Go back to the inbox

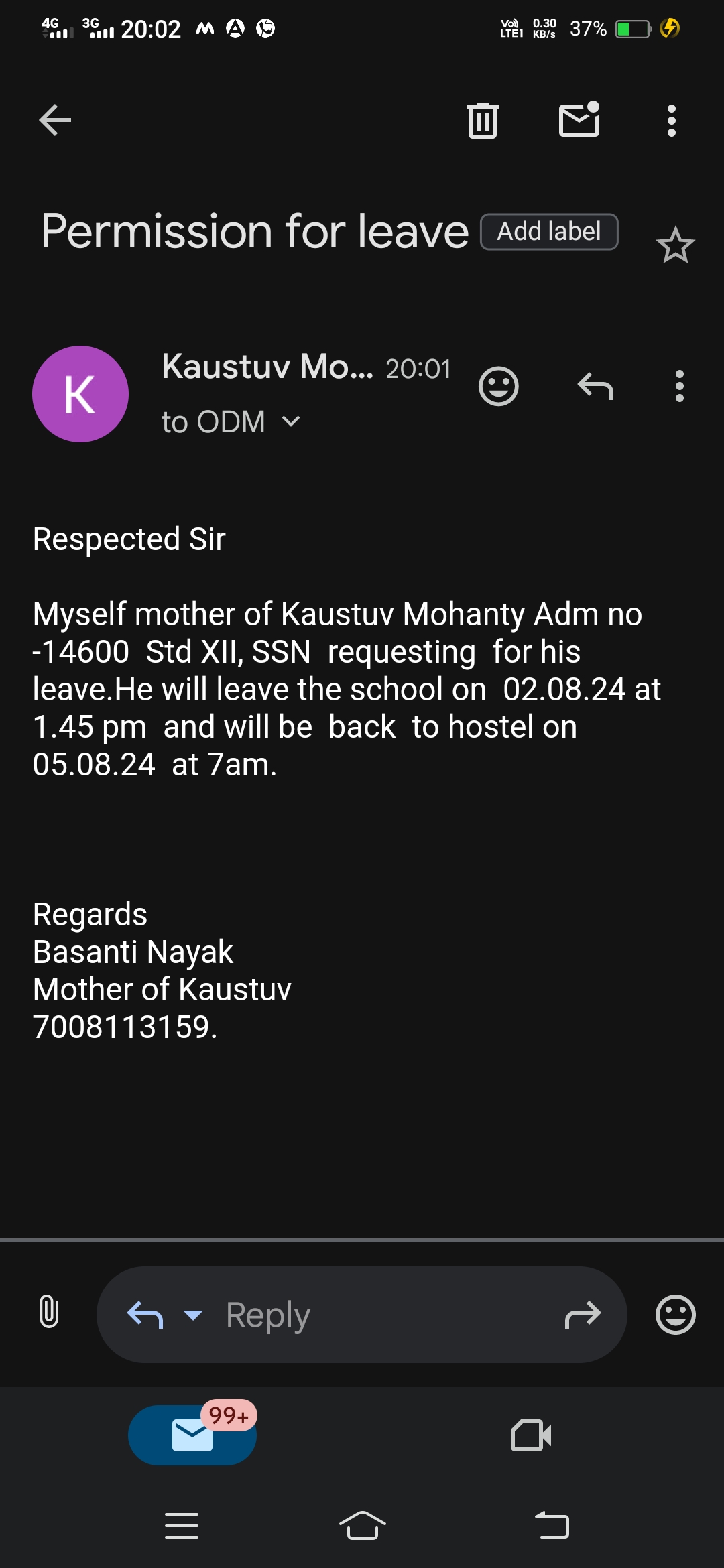(x=55, y=121)
